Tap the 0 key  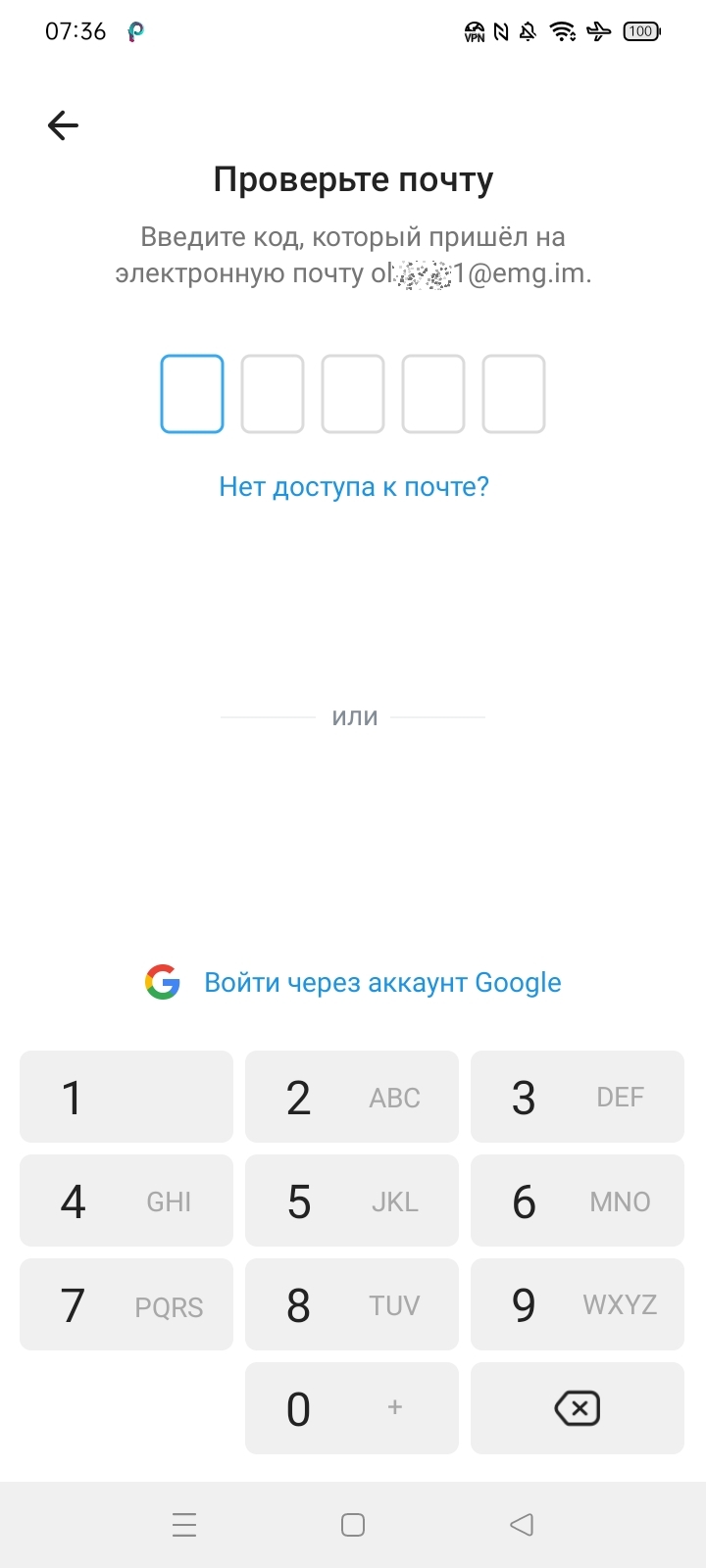pos(352,1408)
